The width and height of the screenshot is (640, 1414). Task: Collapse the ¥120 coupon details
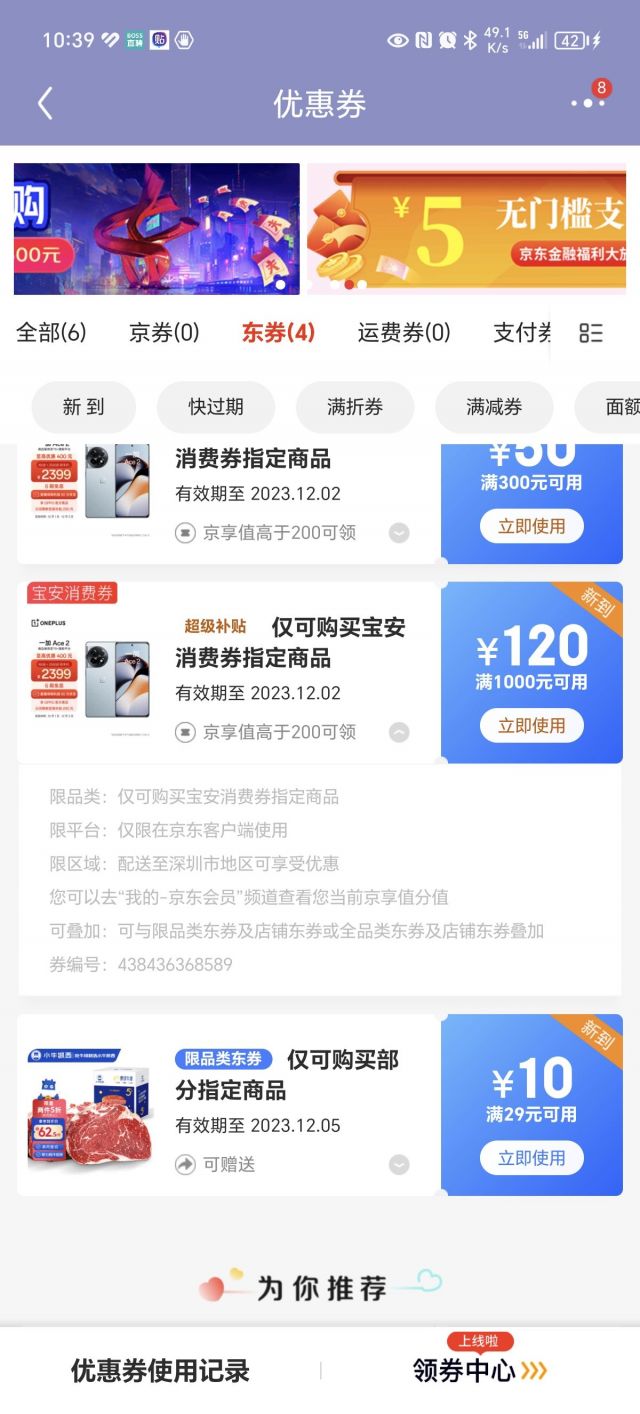(x=399, y=733)
